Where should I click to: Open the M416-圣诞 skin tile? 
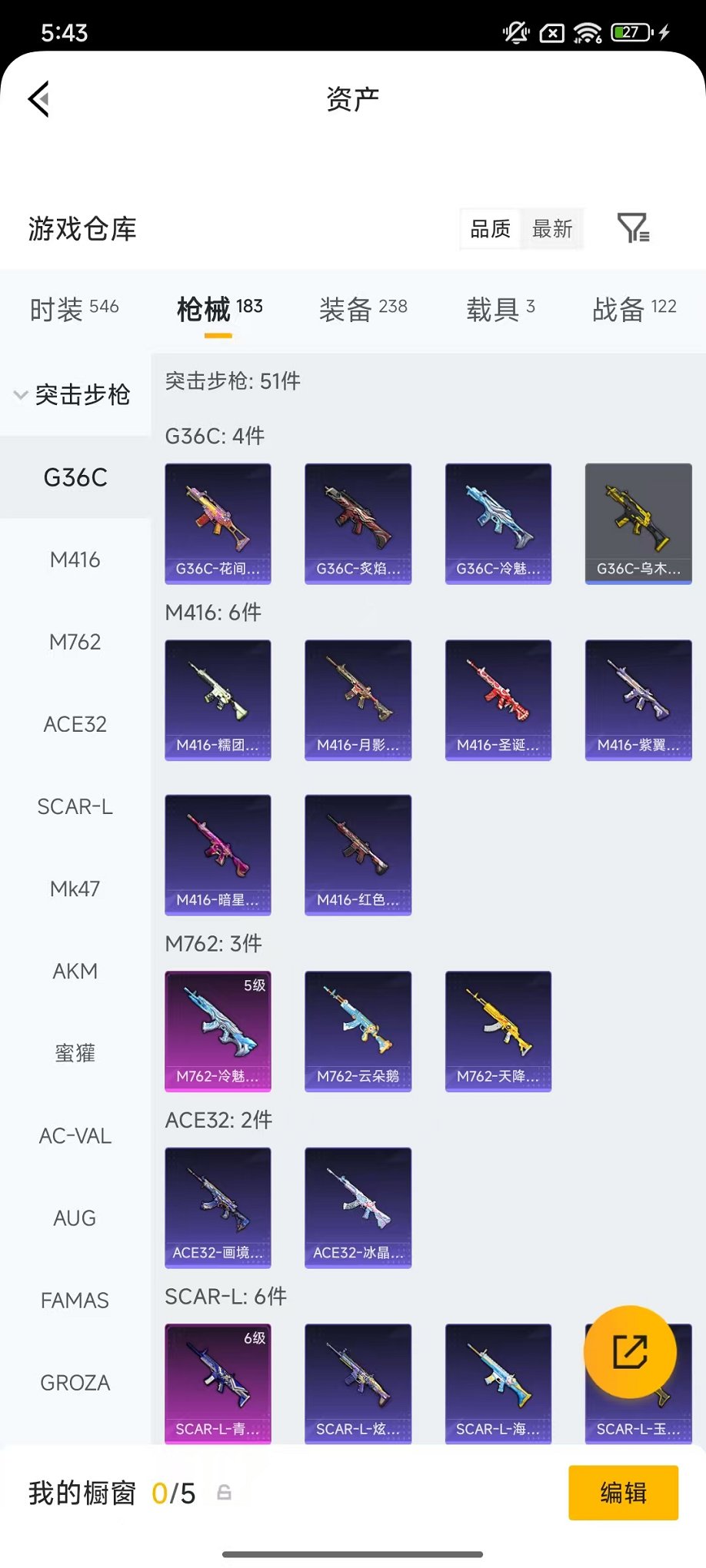pos(498,700)
